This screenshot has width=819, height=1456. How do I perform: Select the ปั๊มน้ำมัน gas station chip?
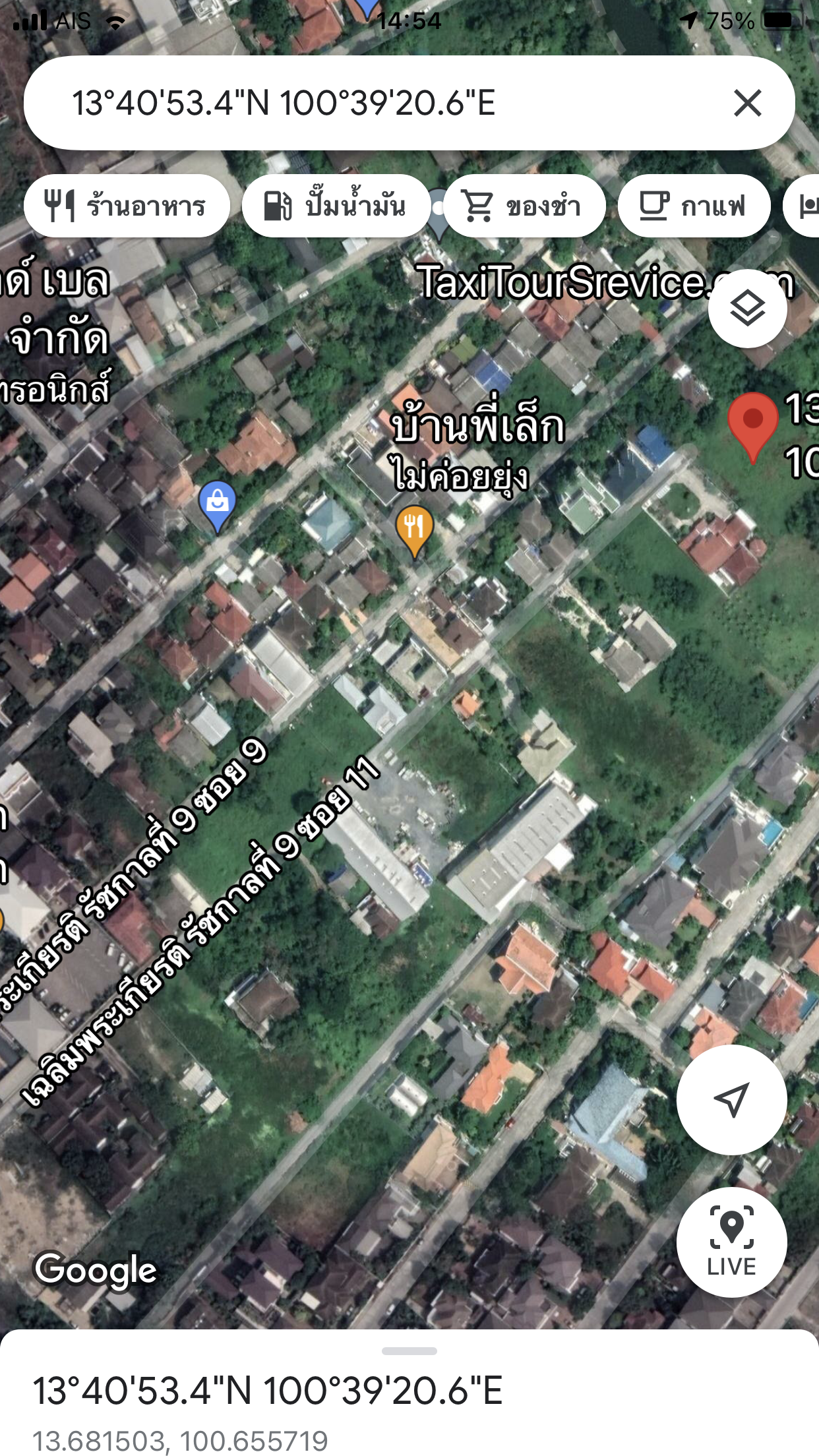coord(336,206)
